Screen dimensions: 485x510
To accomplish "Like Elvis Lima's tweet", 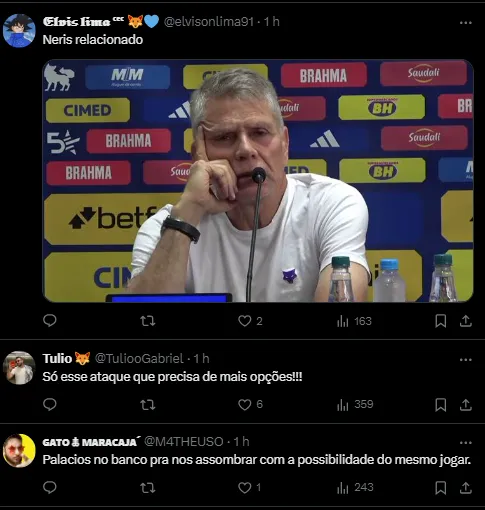I will 244,321.
